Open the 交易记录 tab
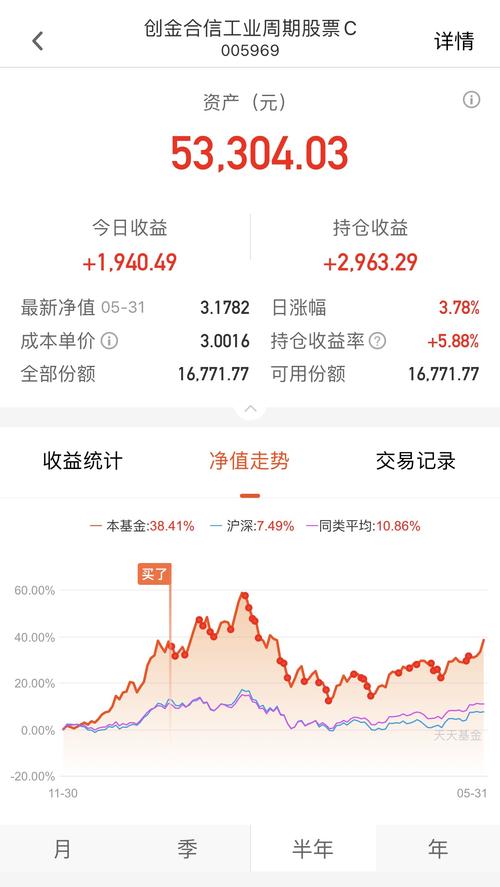The height and width of the screenshot is (887, 500). 416,461
